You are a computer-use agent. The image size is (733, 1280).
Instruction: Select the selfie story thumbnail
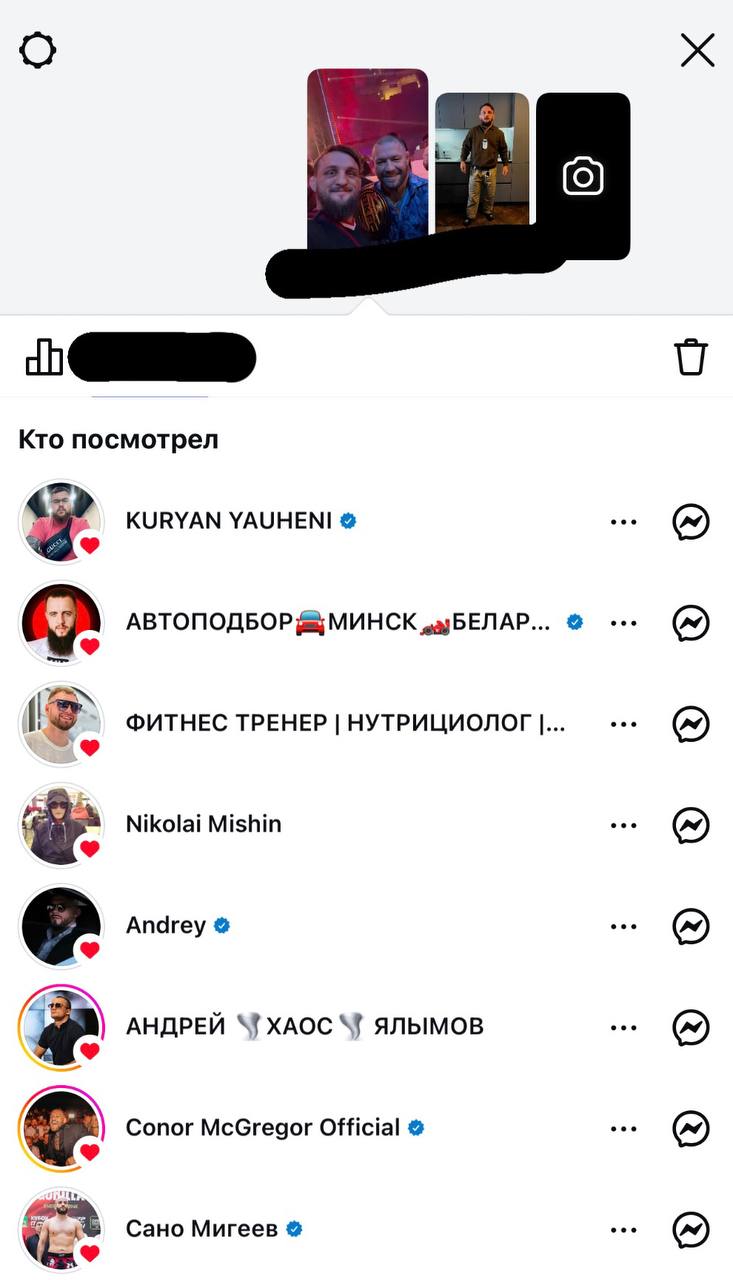tap(367, 158)
